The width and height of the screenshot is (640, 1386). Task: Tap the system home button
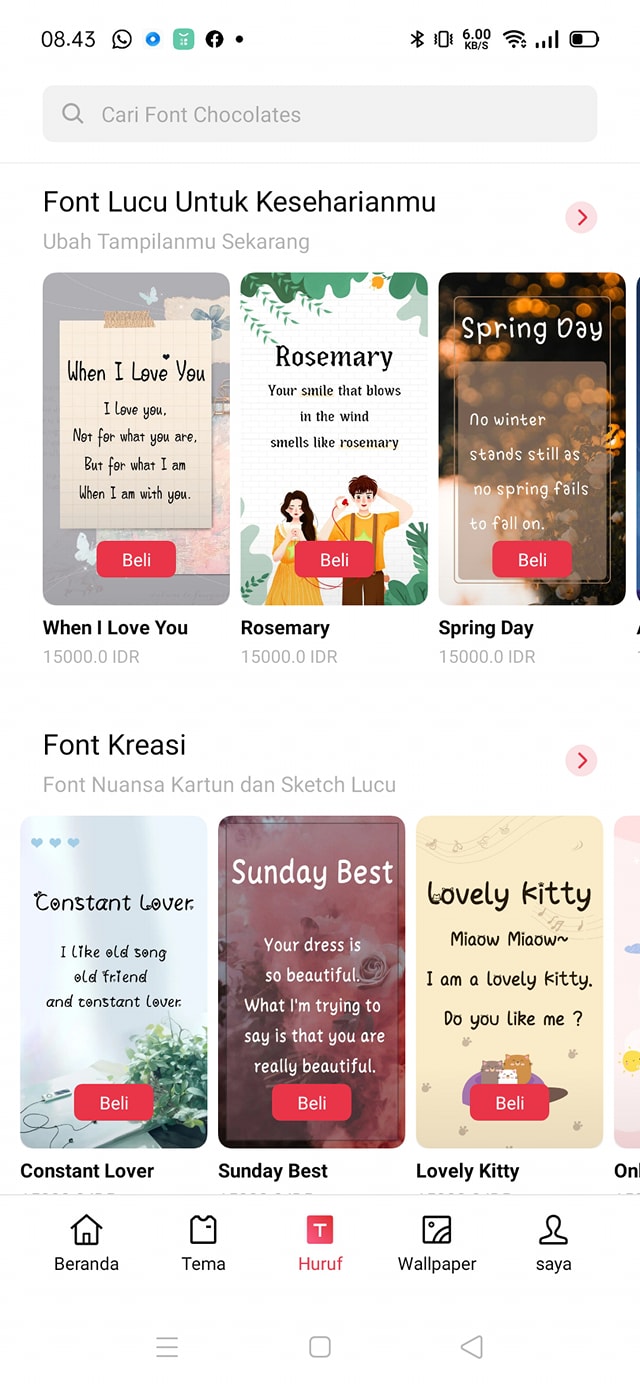(x=320, y=1347)
